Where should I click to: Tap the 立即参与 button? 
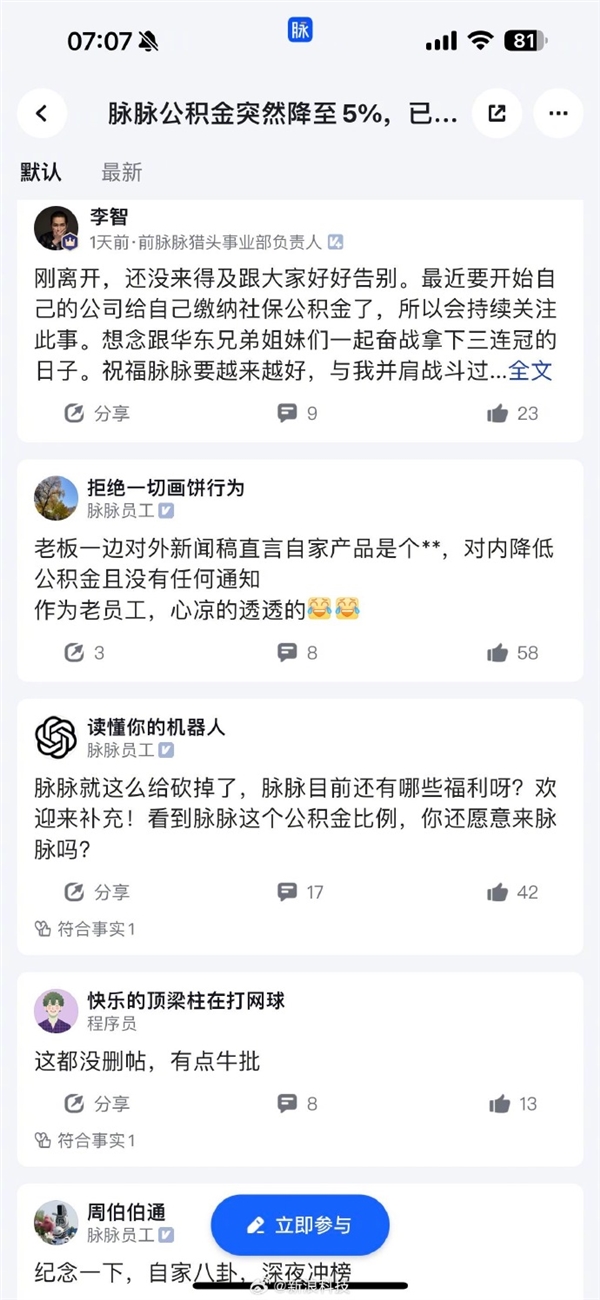pyautogui.click(x=300, y=1225)
